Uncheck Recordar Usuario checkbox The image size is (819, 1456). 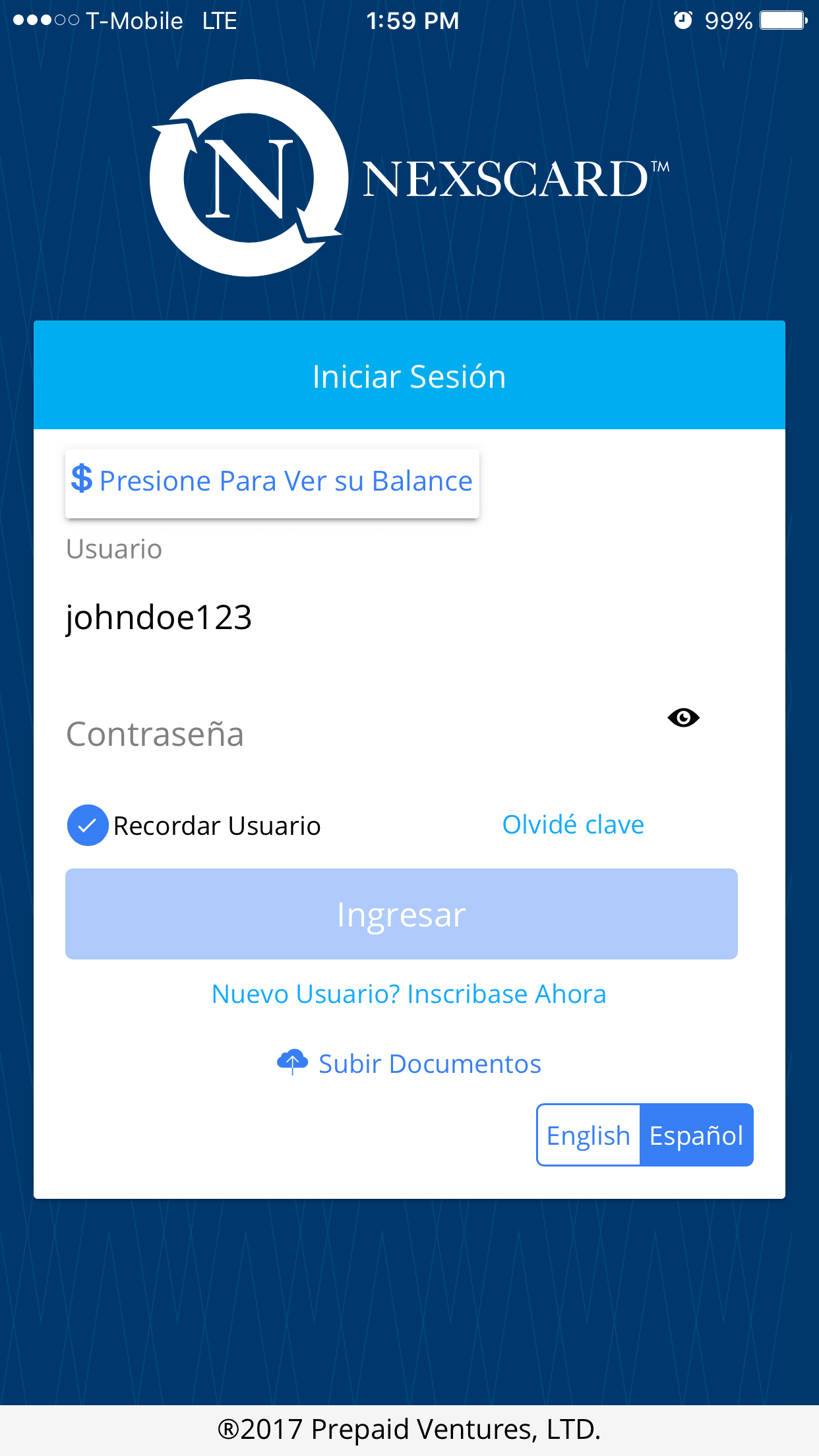pos(88,825)
